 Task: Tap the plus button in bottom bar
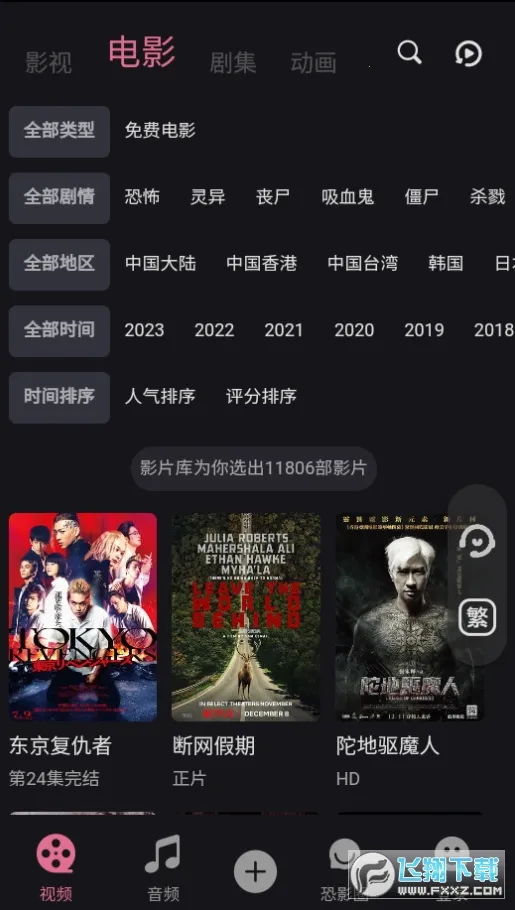(255, 871)
